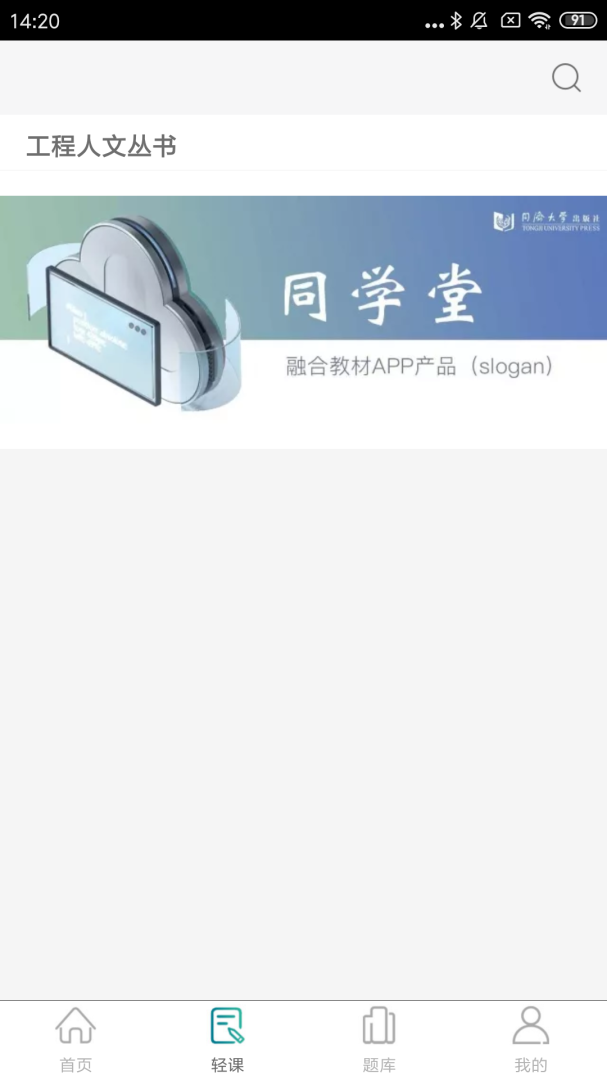Open the 我的 profile tab

[x=531, y=1040]
